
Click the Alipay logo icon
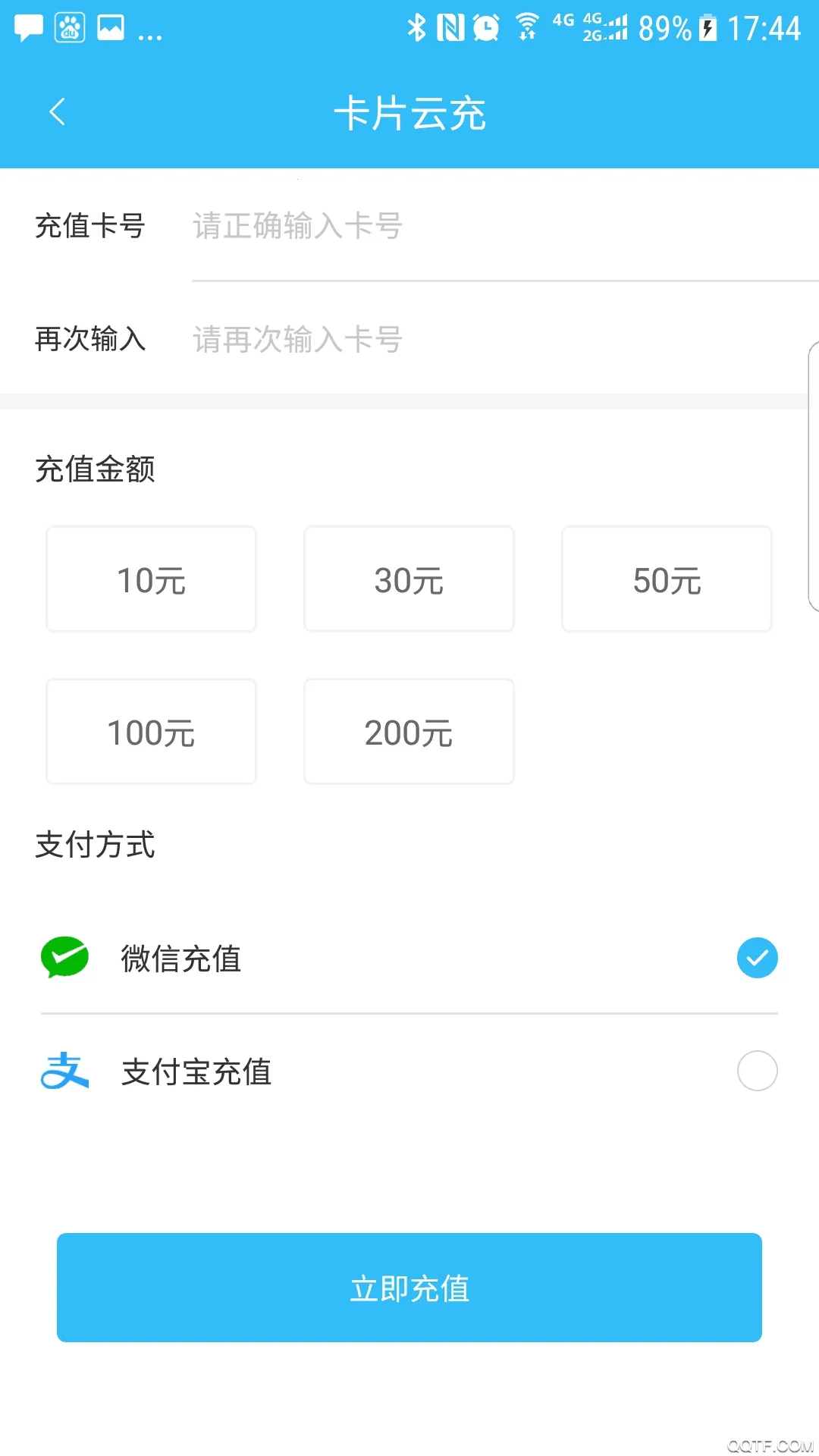64,1072
